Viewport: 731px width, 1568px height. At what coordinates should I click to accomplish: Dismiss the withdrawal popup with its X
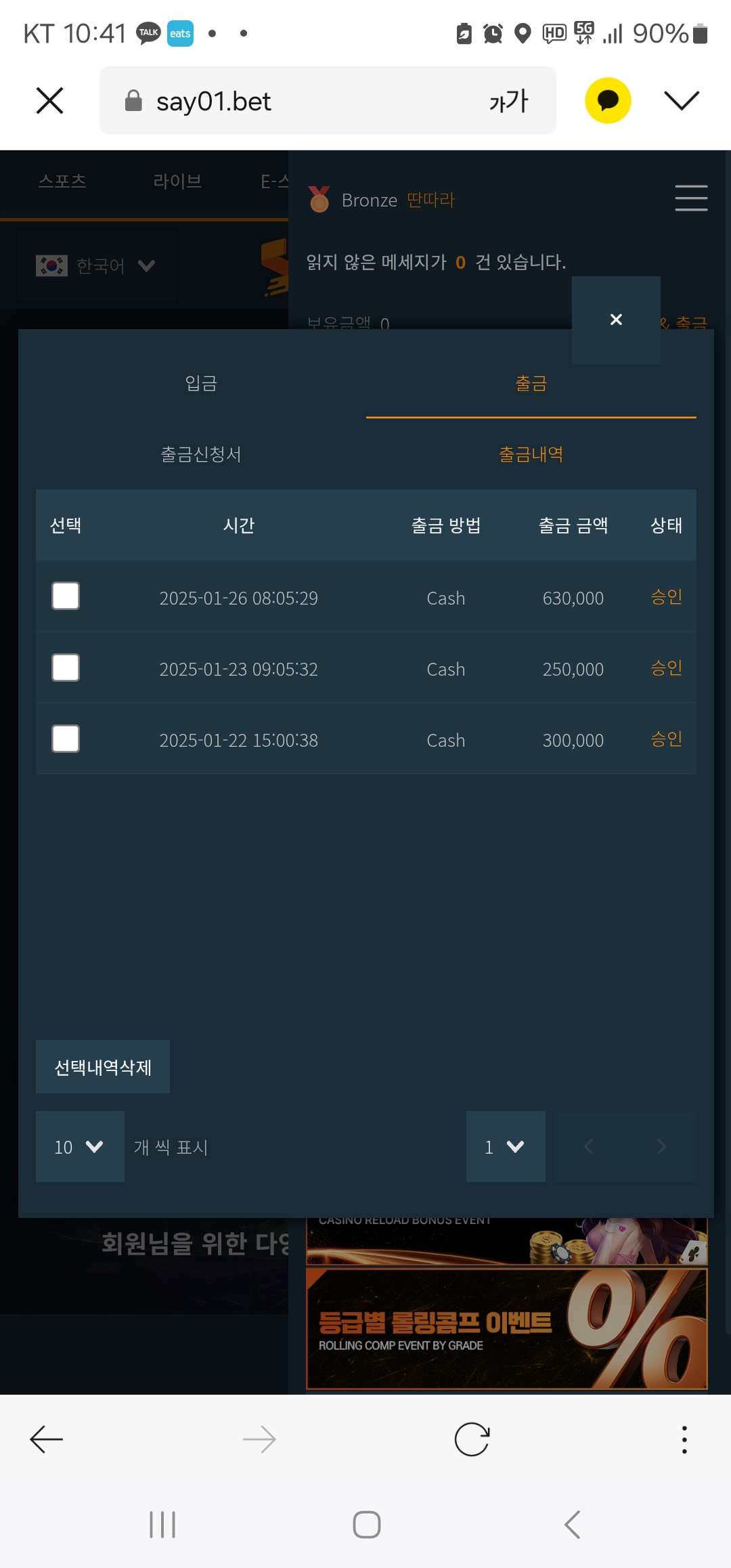click(x=616, y=320)
